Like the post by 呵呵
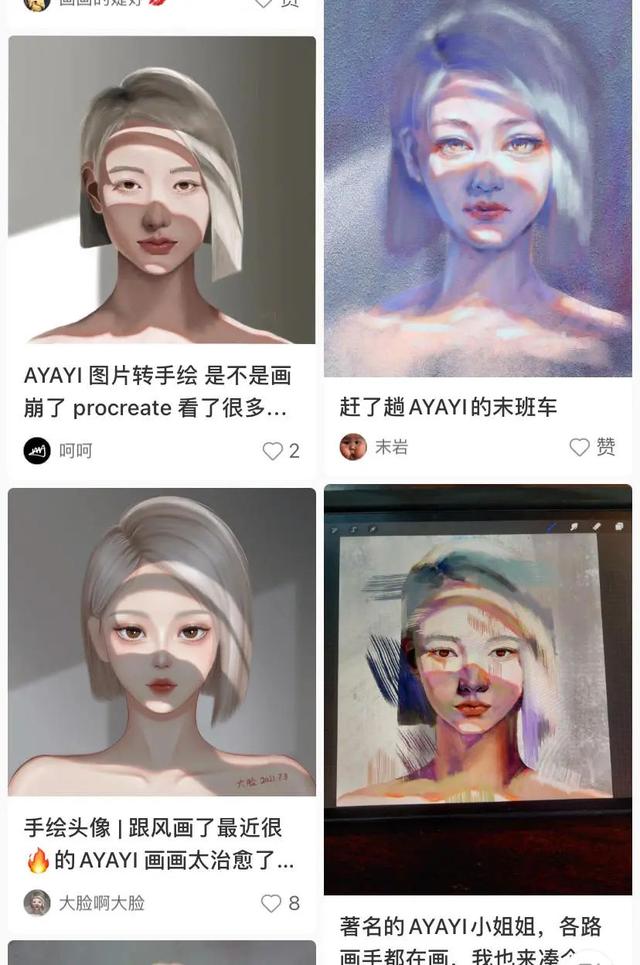Image resolution: width=640 pixels, height=965 pixels. [x=273, y=451]
